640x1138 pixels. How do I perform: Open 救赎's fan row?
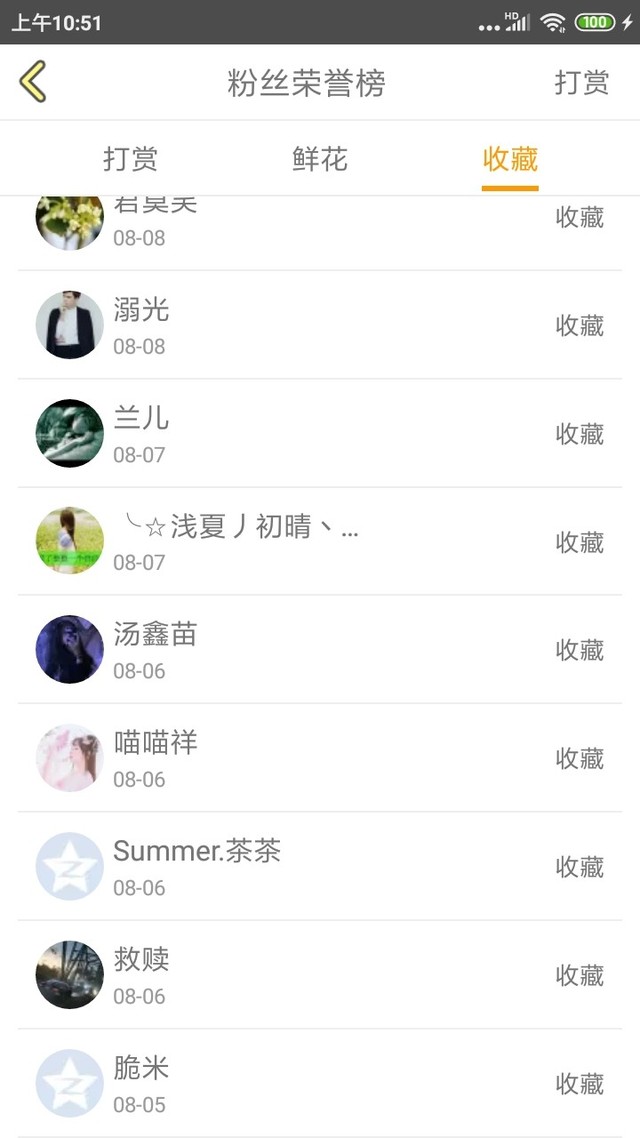coord(320,975)
